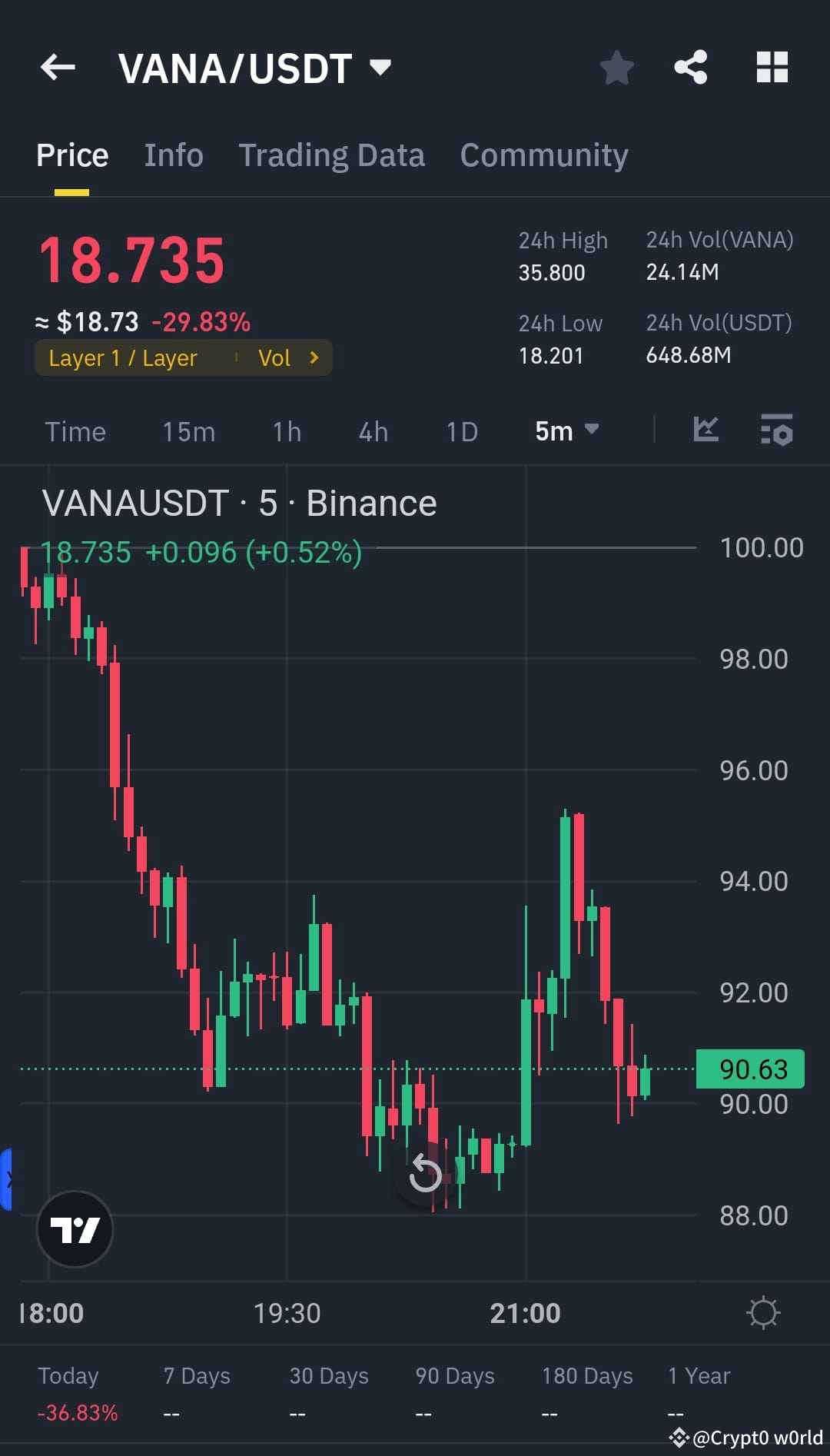
Task: Tap the back arrow to exit chart
Action: click(58, 68)
